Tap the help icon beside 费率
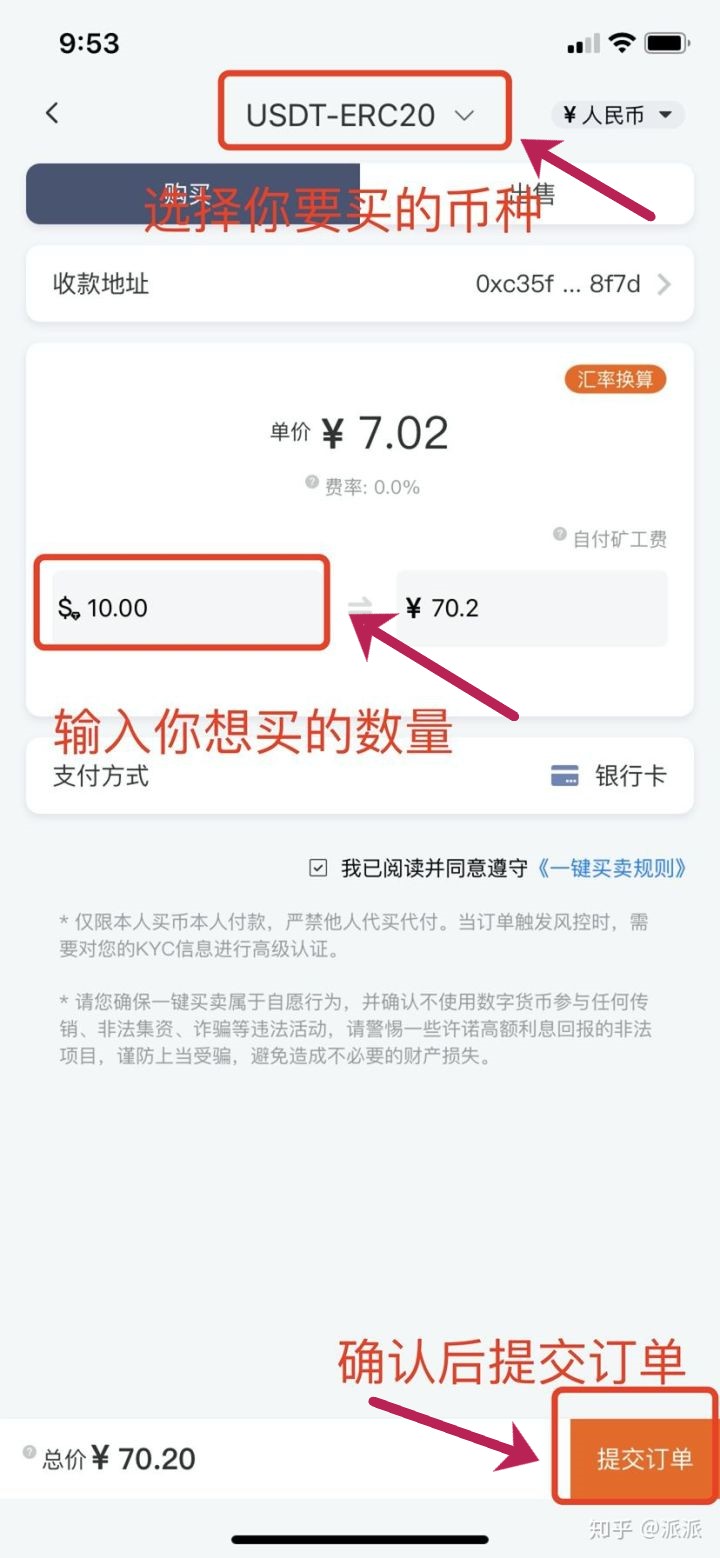This screenshot has height=1558, width=720. coord(312,484)
